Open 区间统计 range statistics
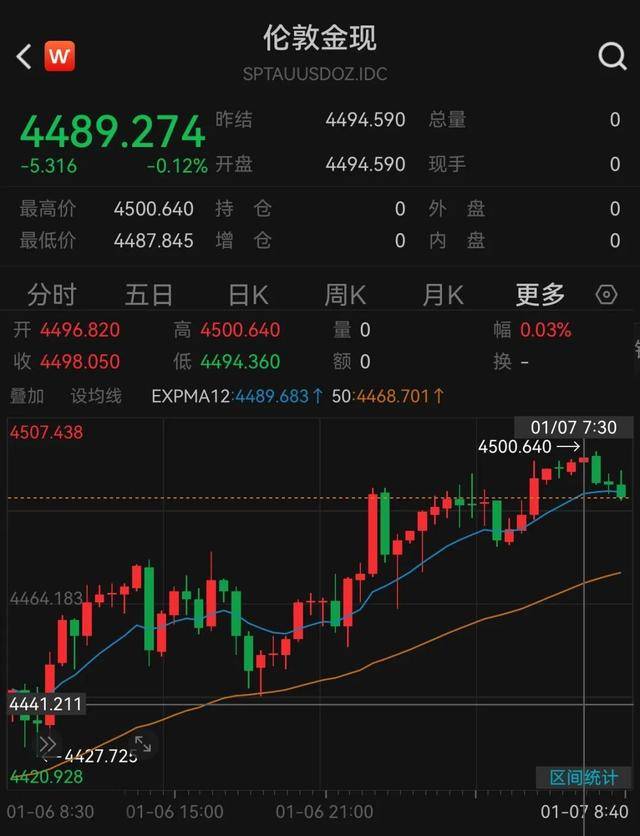 click(x=584, y=778)
